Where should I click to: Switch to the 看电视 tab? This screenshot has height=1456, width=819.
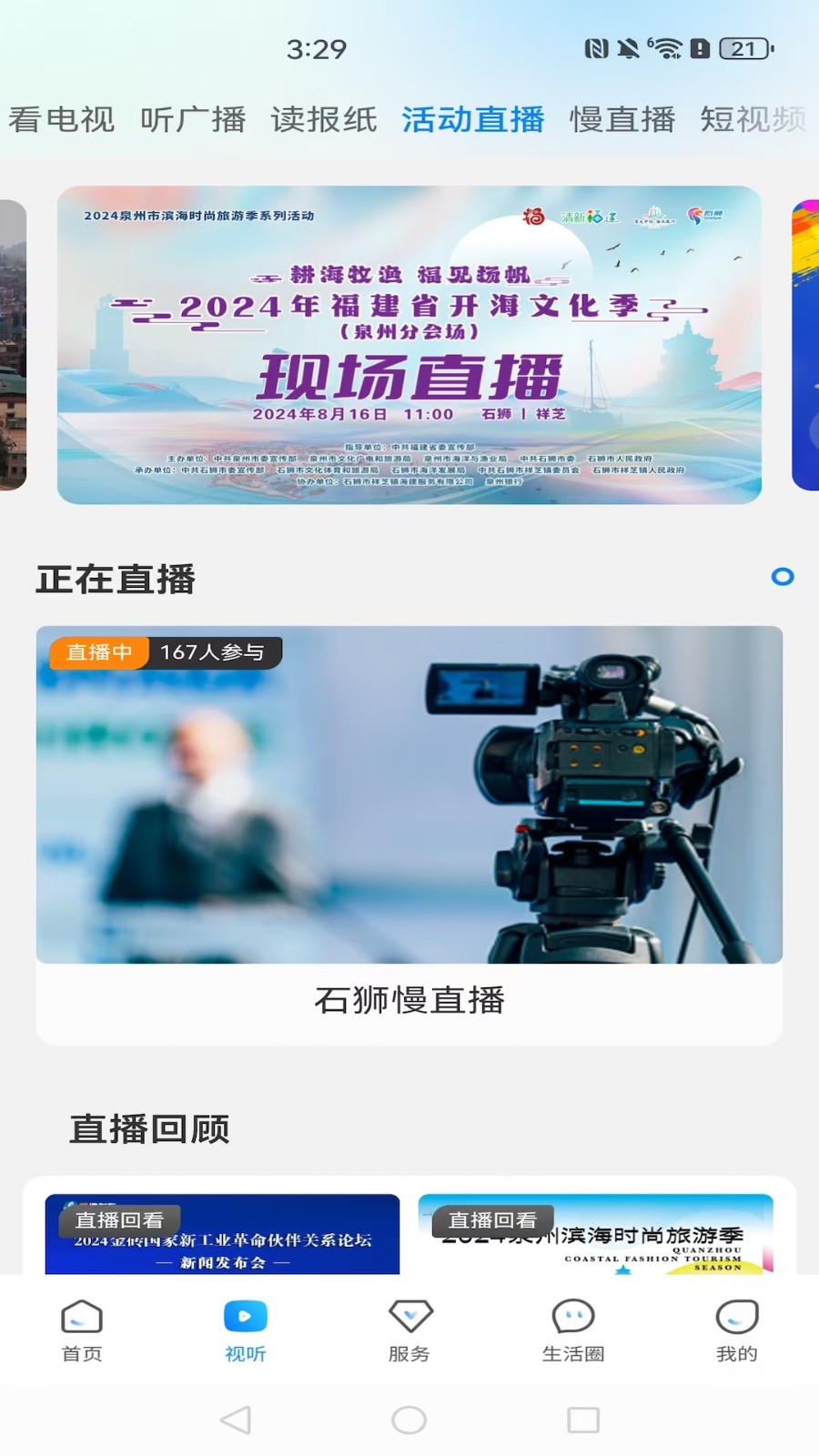tap(60, 118)
